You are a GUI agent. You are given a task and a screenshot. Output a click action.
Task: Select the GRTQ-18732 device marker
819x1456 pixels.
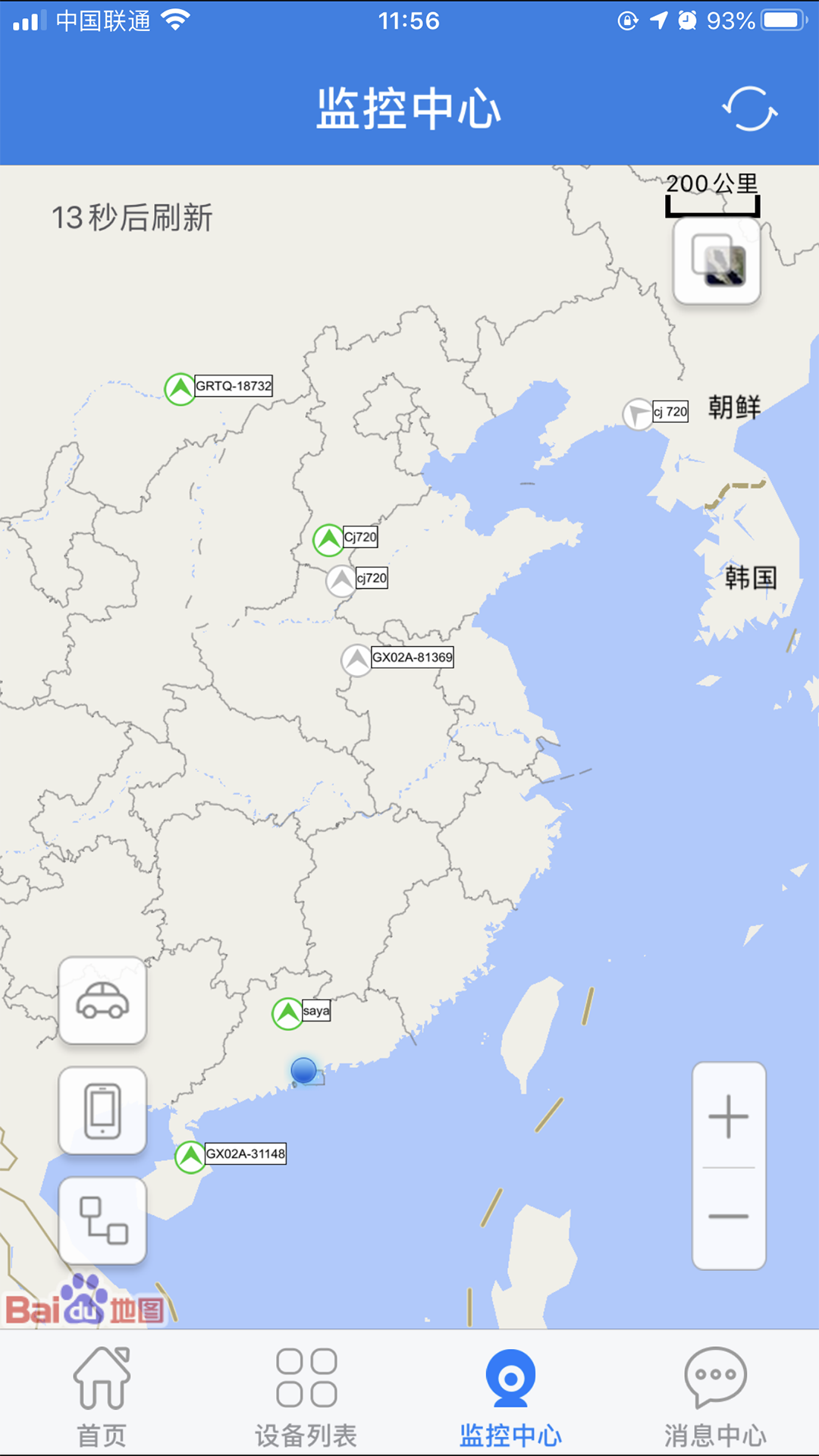point(180,389)
